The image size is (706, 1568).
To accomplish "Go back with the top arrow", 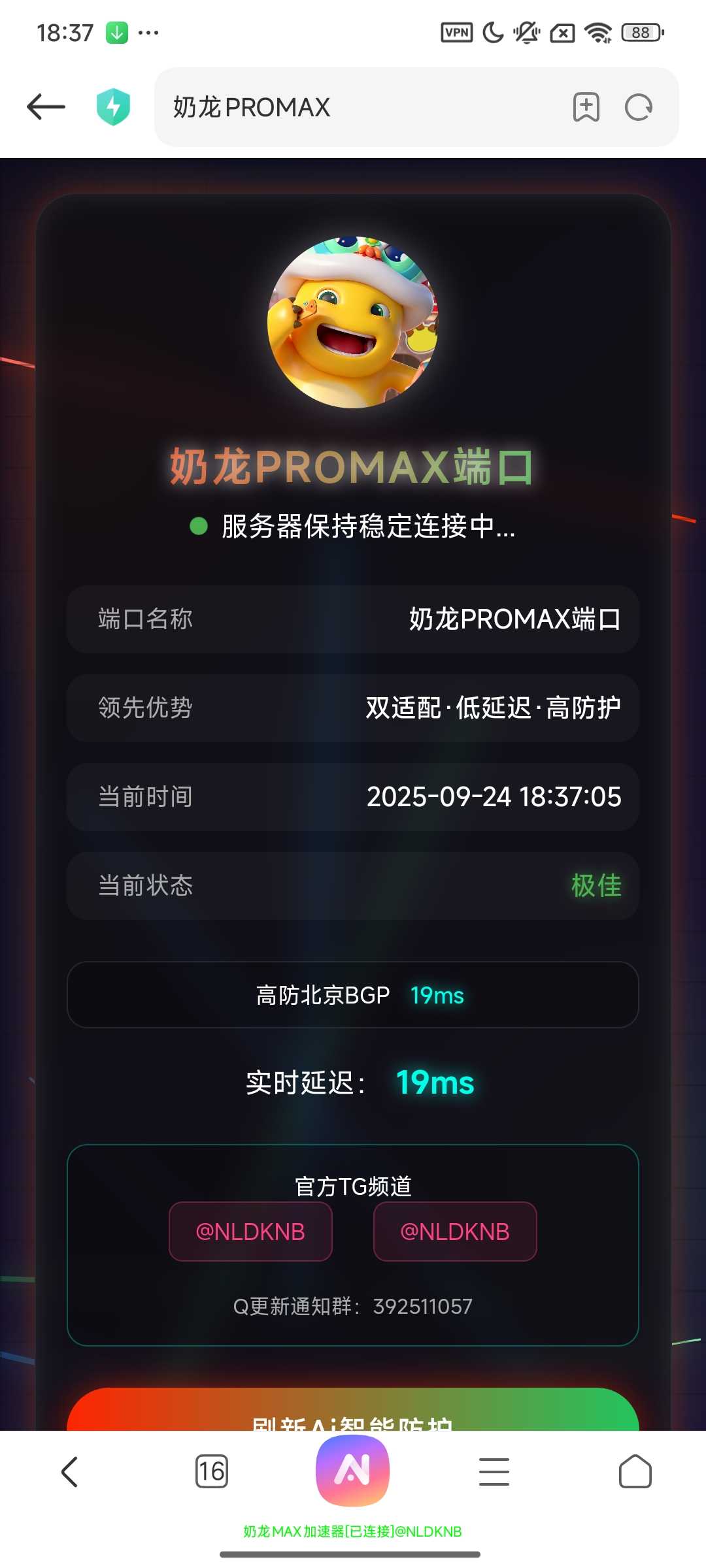I will 46,106.
